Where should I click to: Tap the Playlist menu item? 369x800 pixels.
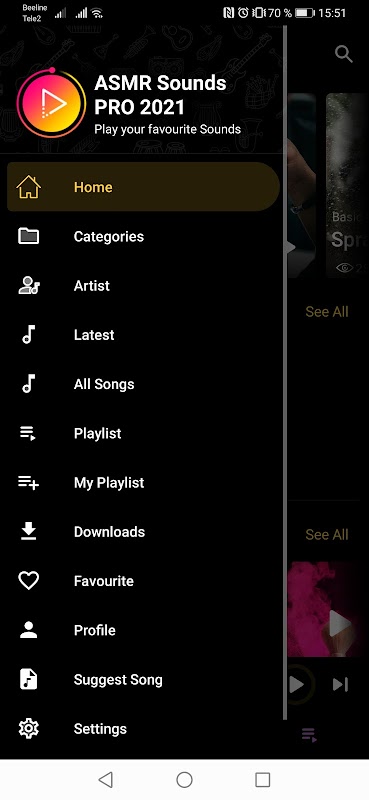point(143,433)
